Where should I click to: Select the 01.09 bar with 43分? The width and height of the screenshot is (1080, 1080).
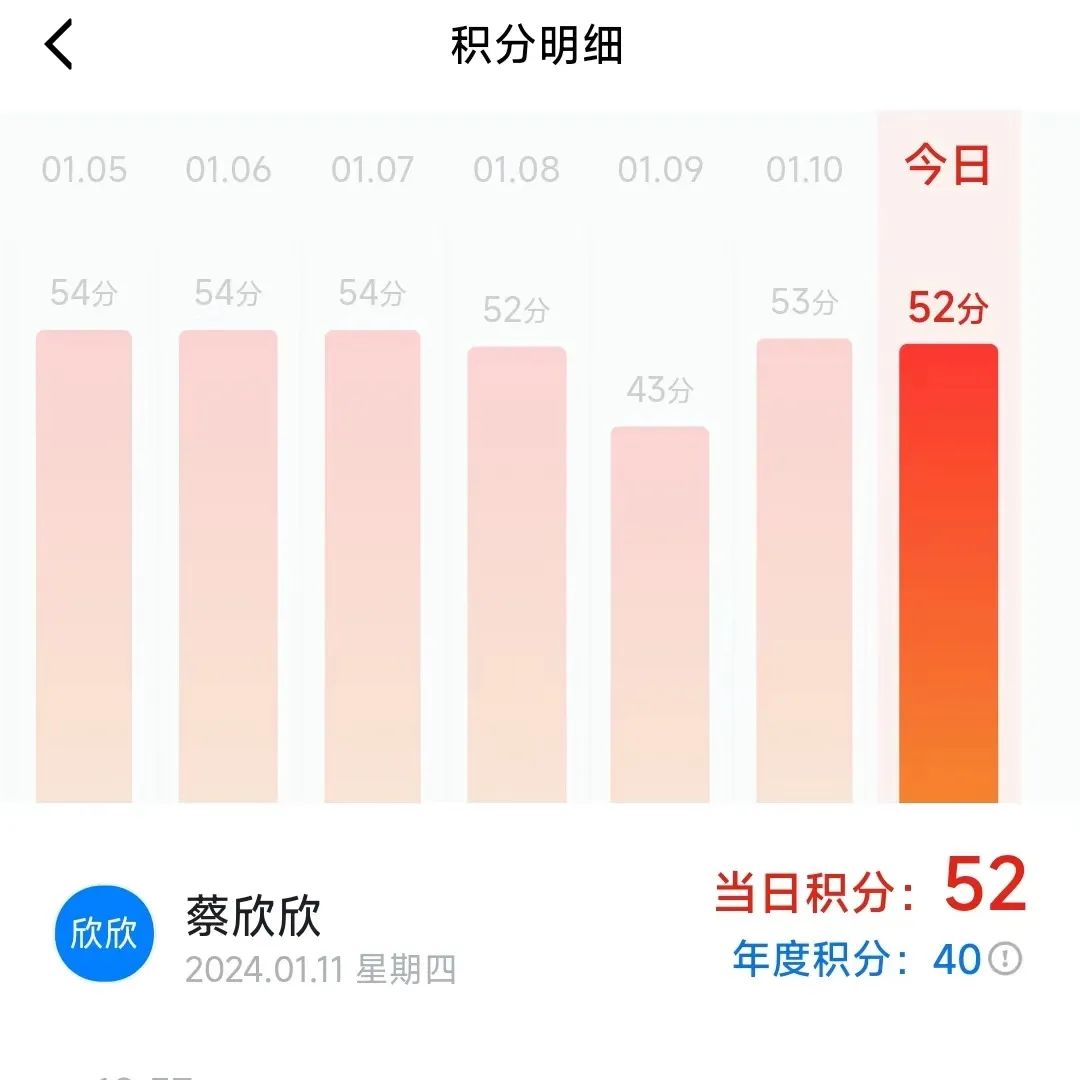pos(660,615)
